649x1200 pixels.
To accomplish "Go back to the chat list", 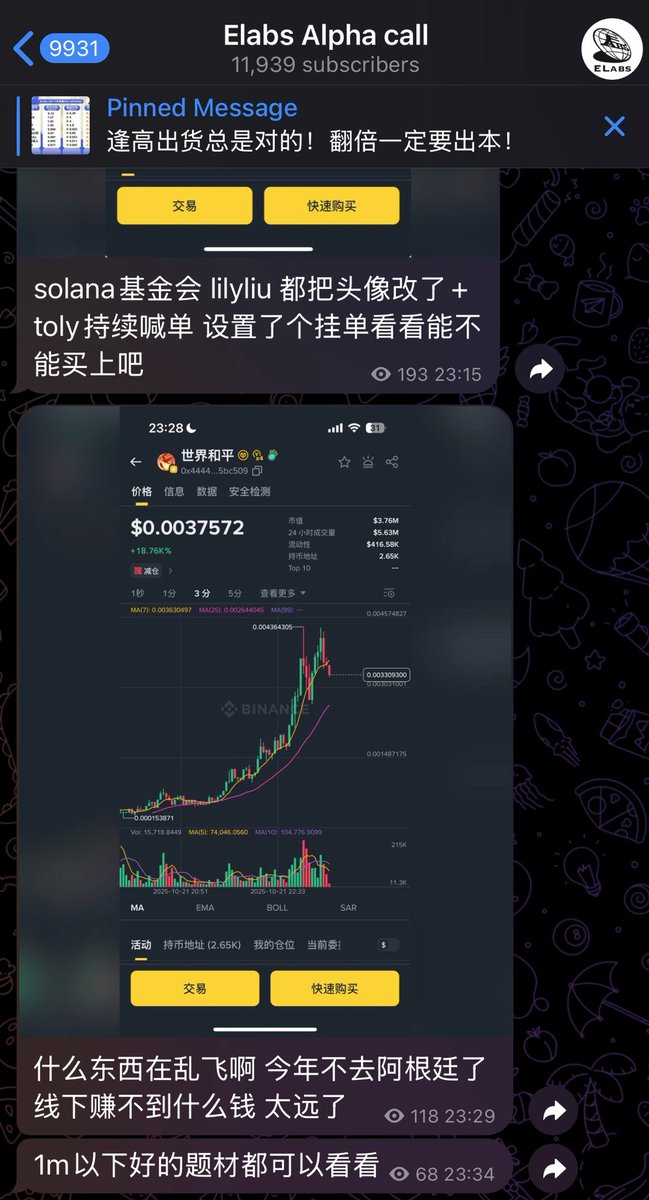I will [x=58, y=47].
